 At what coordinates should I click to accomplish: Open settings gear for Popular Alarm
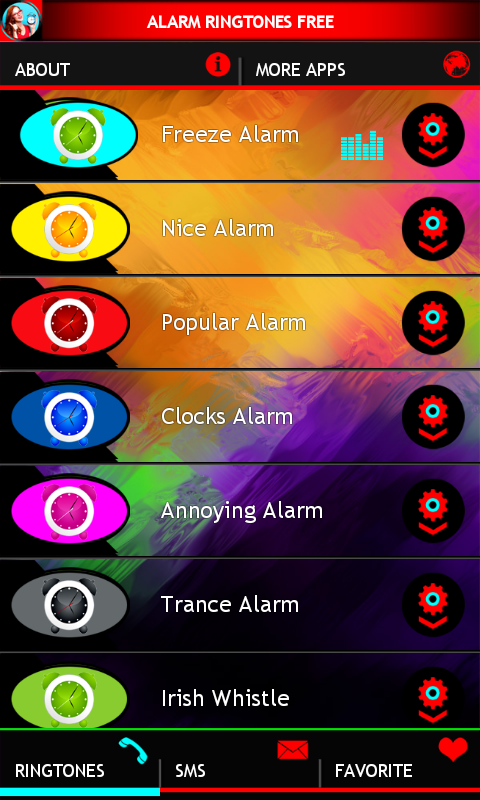pyautogui.click(x=433, y=322)
